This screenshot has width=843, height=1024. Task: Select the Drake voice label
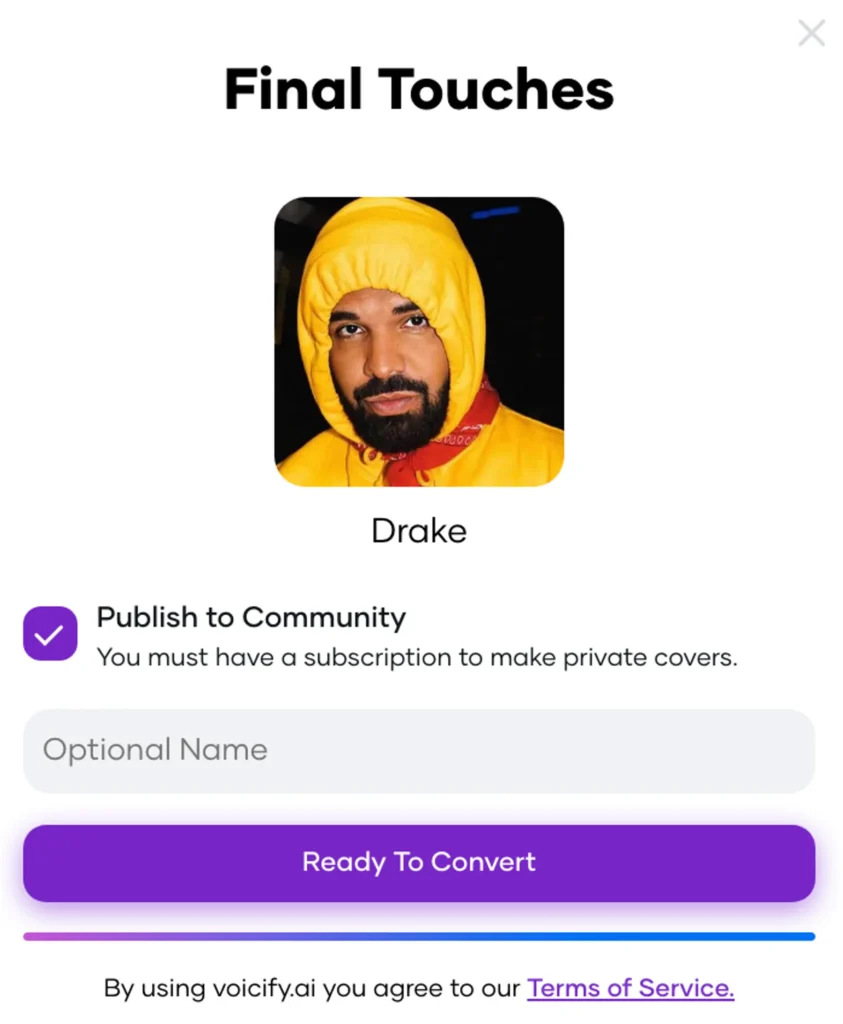coord(419,531)
